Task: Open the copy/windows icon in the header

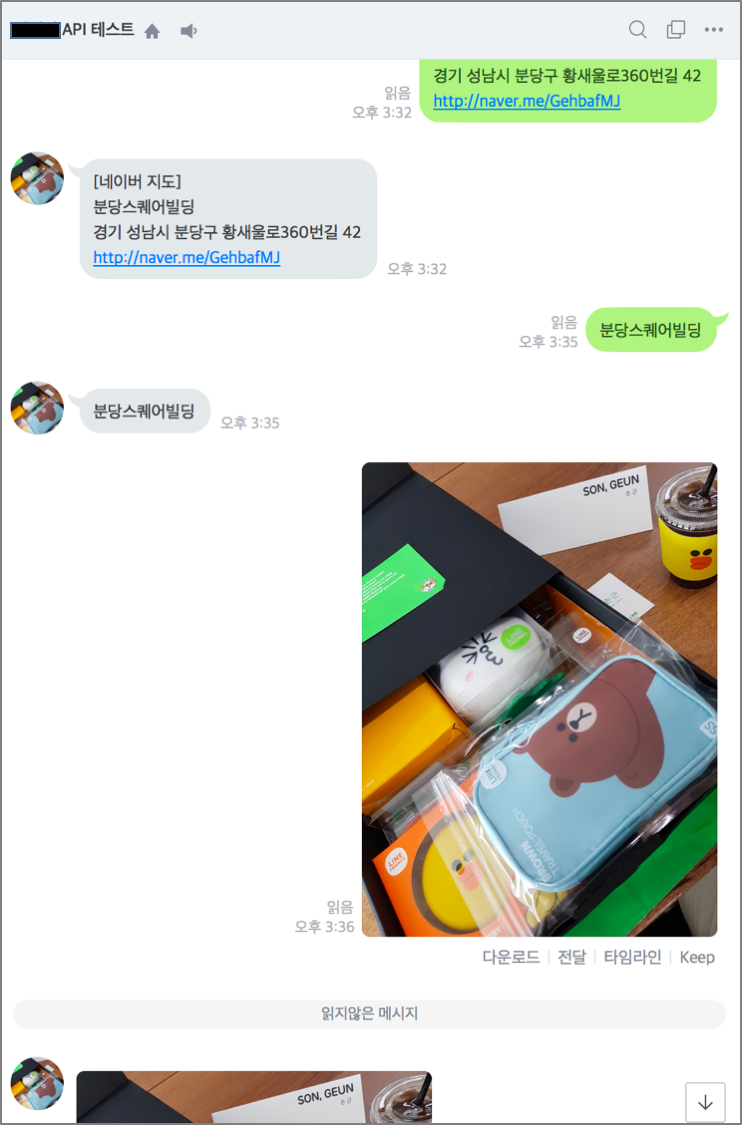Action: (x=676, y=30)
